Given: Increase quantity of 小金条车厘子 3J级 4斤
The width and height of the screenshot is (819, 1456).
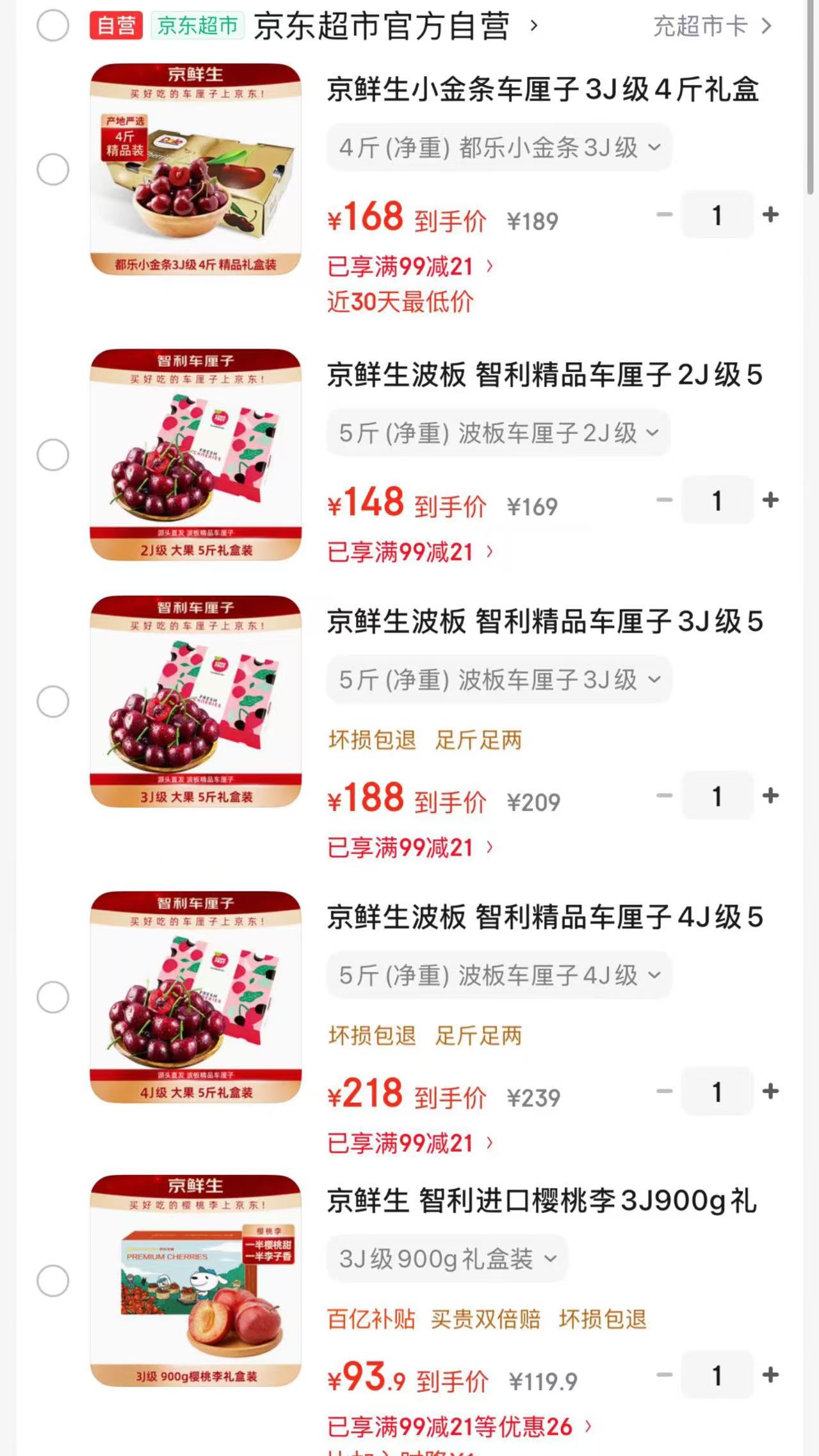Looking at the screenshot, I should (x=770, y=215).
